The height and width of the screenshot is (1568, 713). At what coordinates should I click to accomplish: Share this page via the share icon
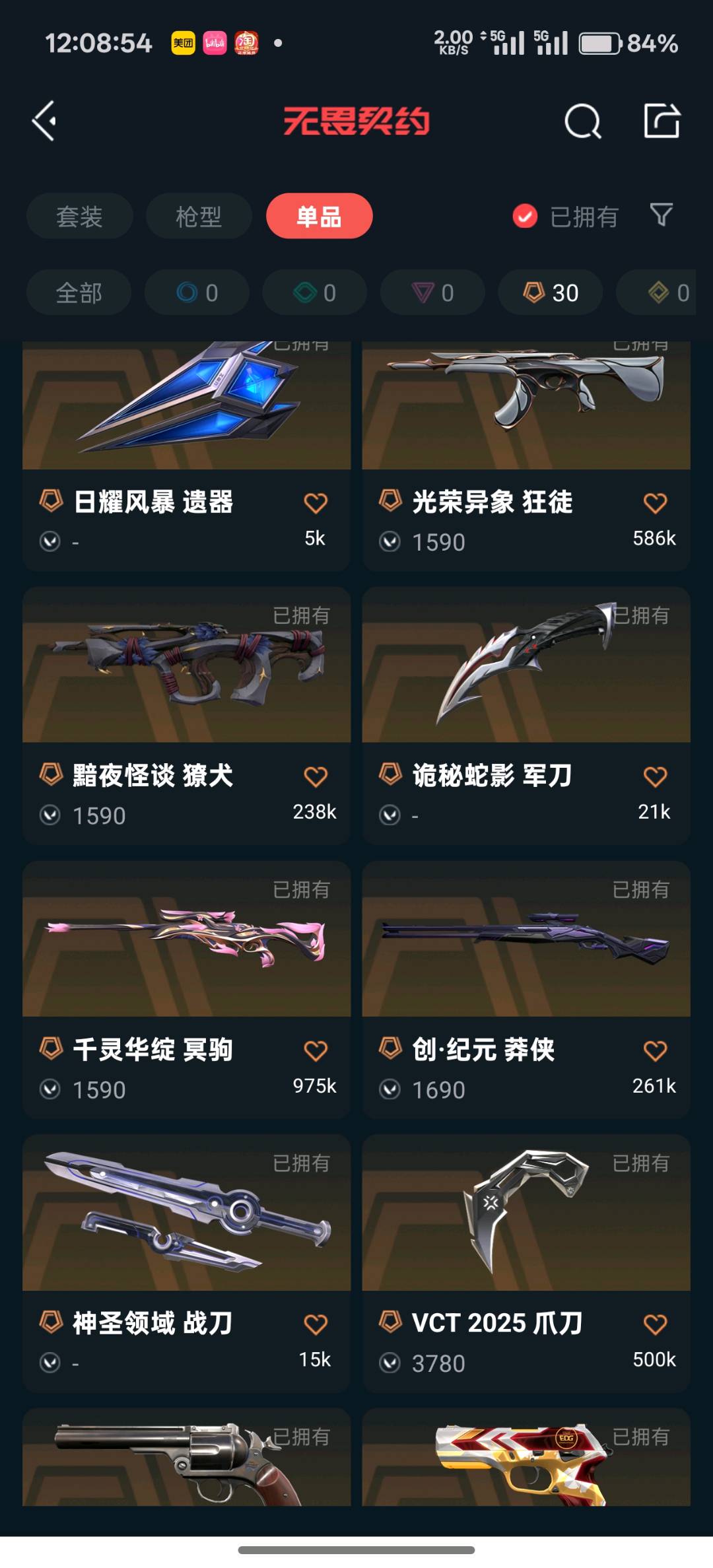(662, 121)
